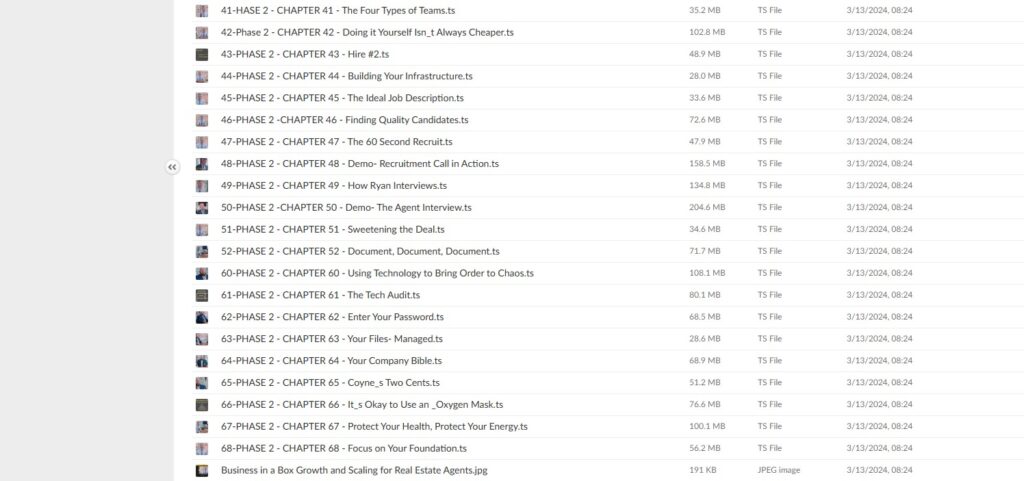The width and height of the screenshot is (1024, 481).
Task: Select Chapter 62 Enter Your Password
Action: click(332, 317)
